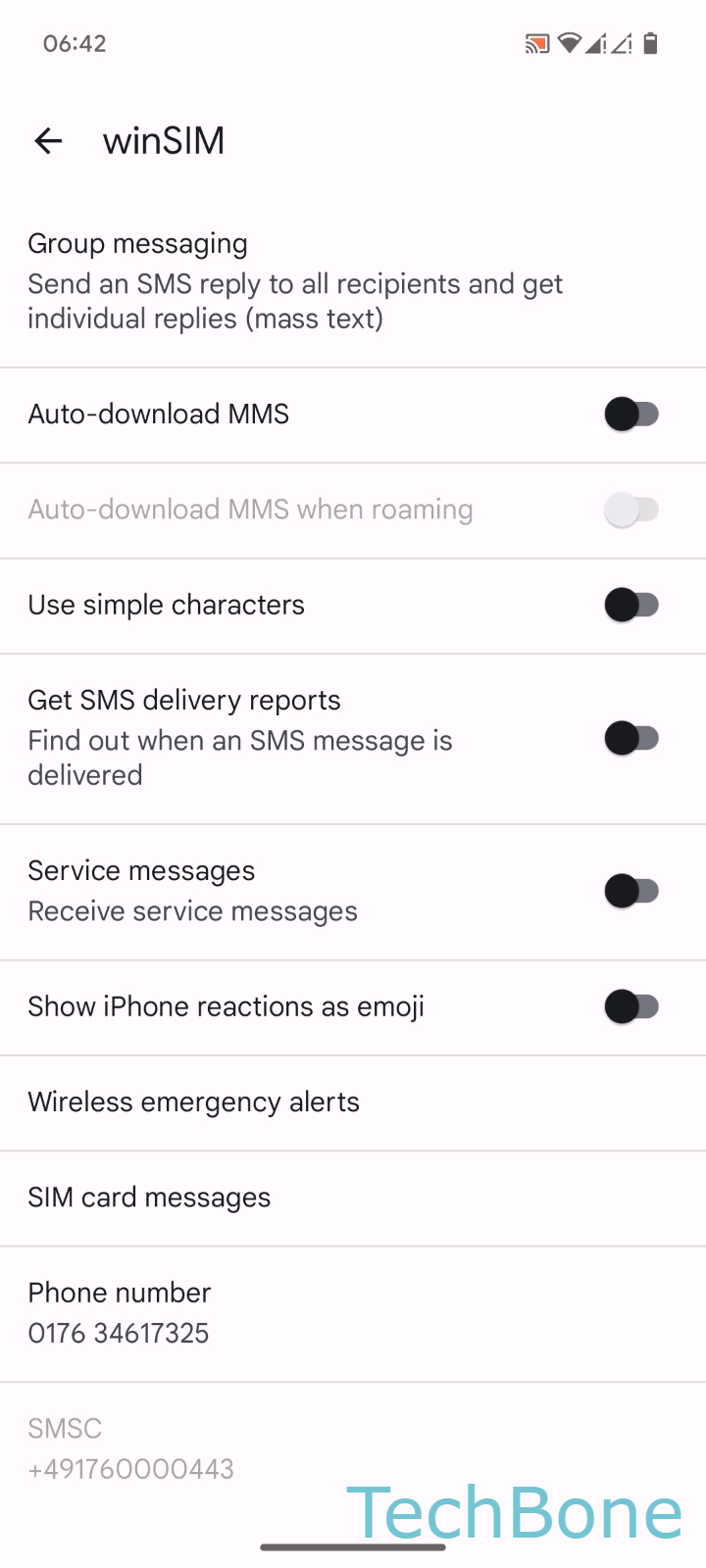Open Wireless emergency alerts
The image size is (706, 1568).
(x=194, y=1102)
